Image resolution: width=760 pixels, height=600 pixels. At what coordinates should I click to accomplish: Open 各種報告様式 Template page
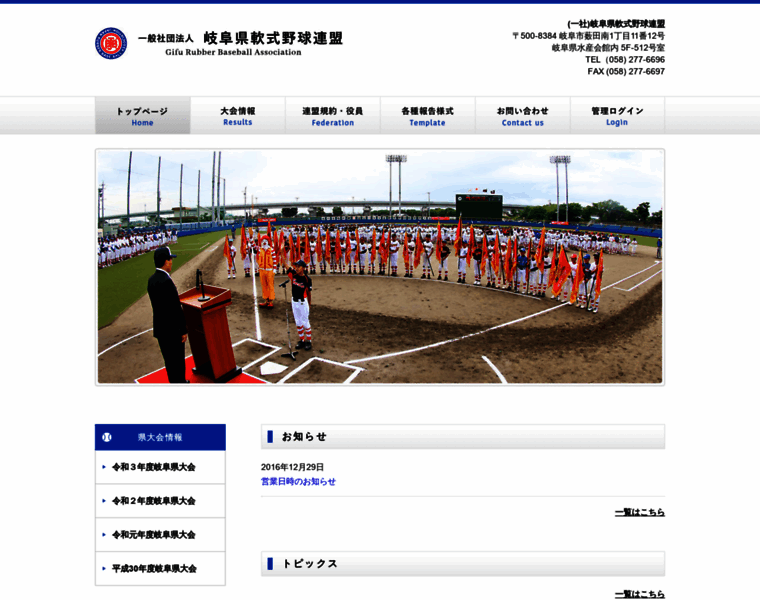(427, 116)
